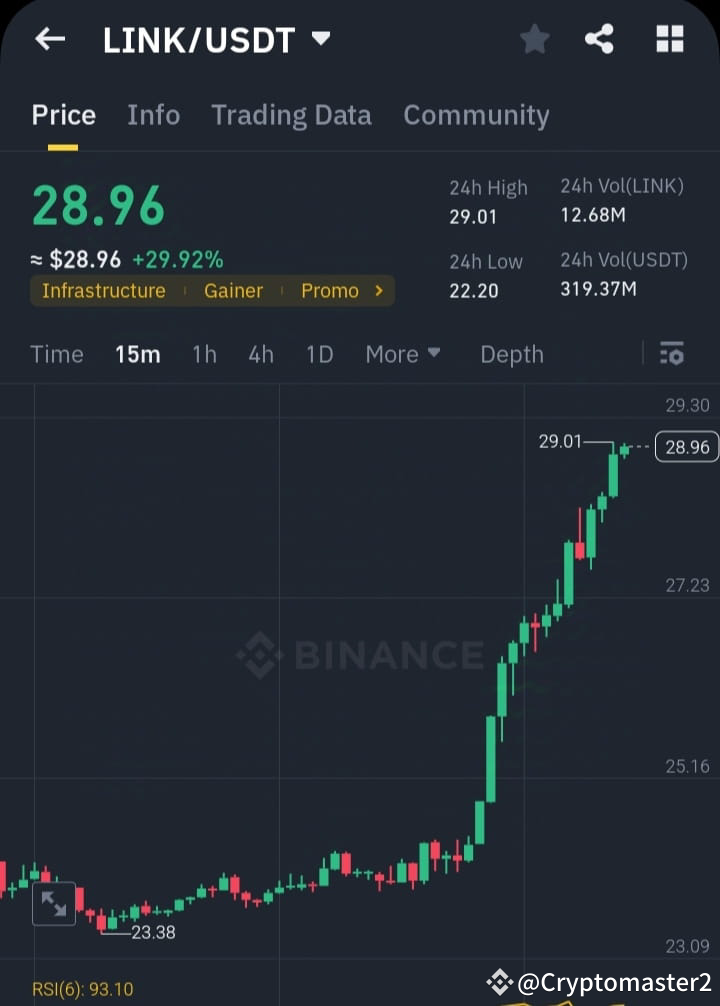View the Depth chart

(x=511, y=354)
